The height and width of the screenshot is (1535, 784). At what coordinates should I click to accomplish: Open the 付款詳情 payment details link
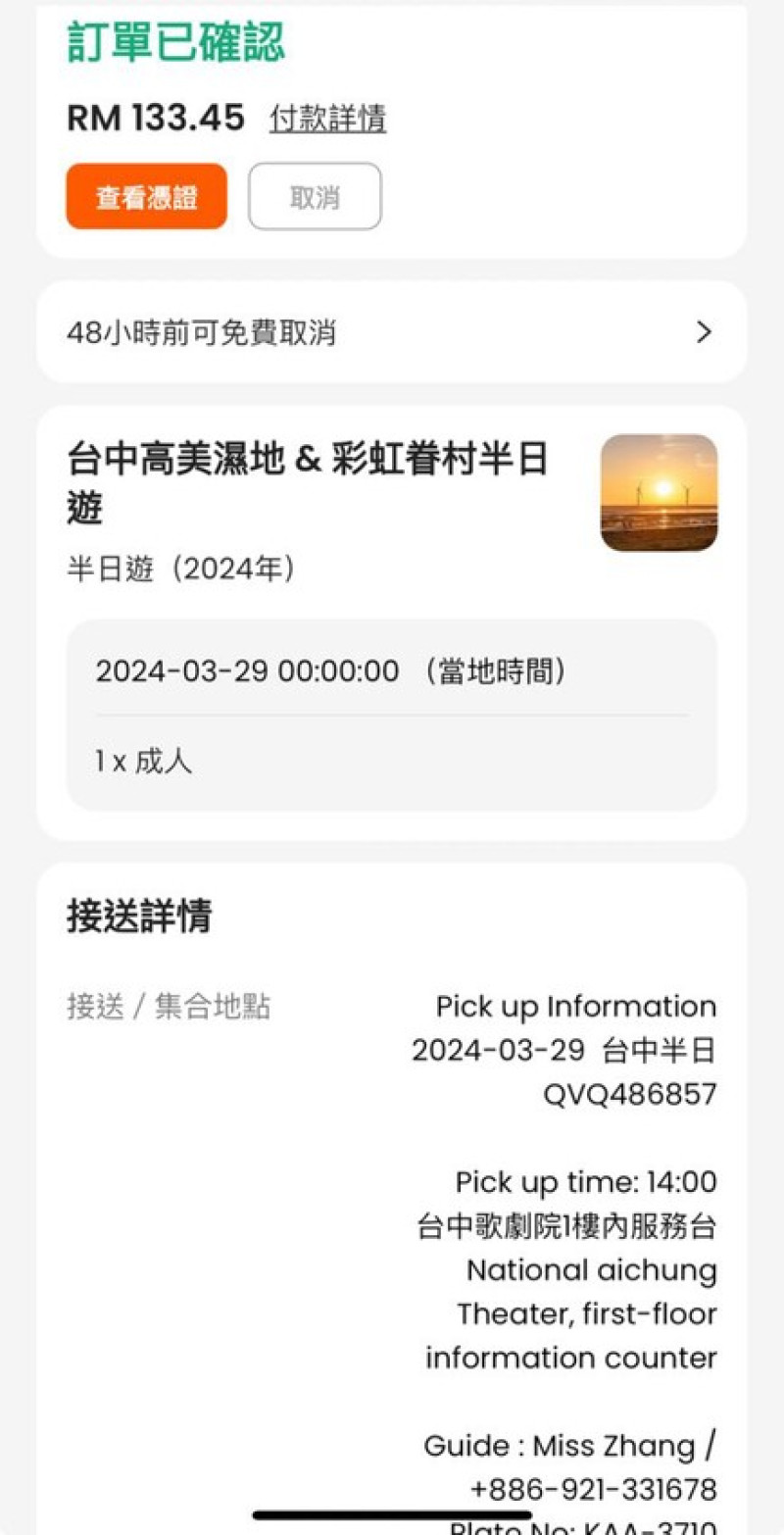(x=326, y=120)
